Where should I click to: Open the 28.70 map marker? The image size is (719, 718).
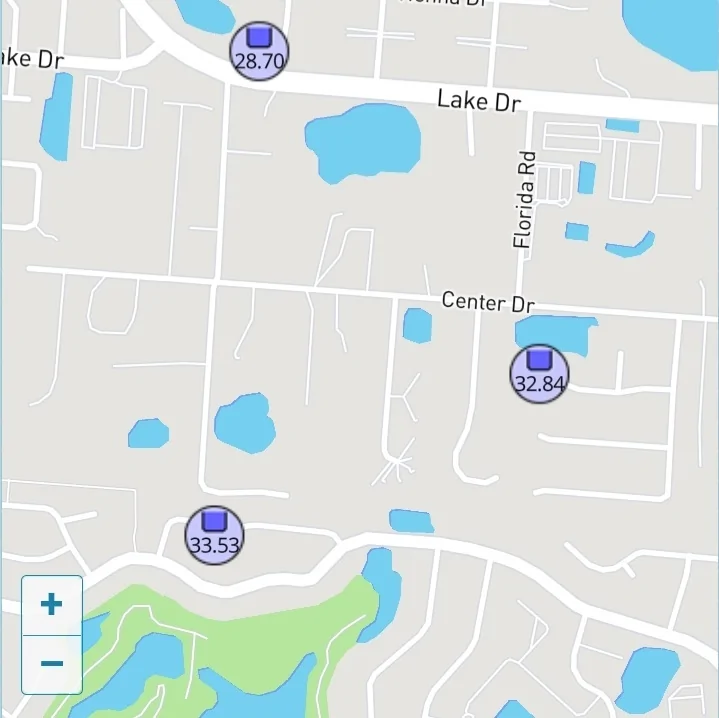coord(259,50)
